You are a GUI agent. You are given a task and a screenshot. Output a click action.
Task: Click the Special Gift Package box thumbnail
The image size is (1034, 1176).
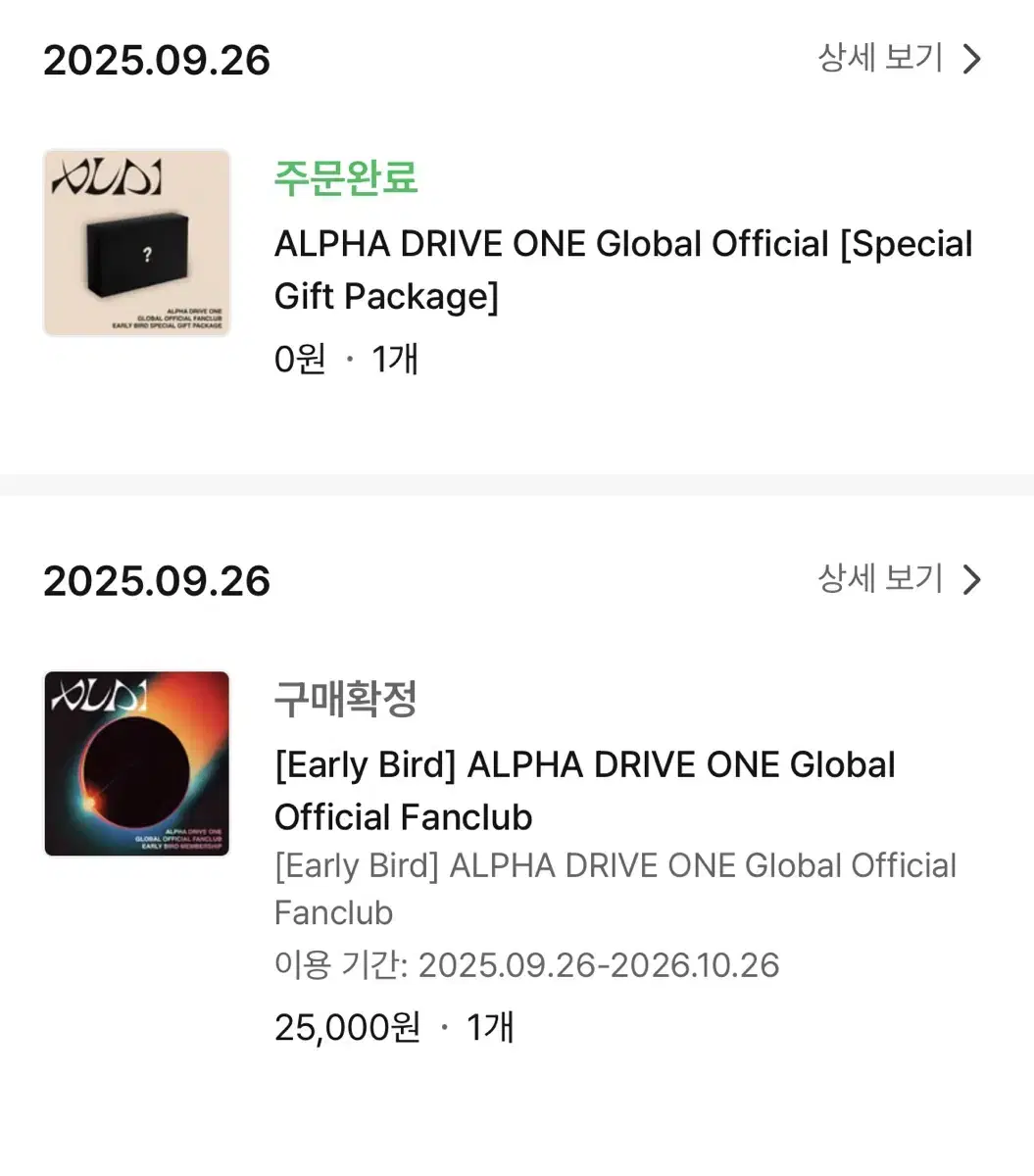click(137, 242)
